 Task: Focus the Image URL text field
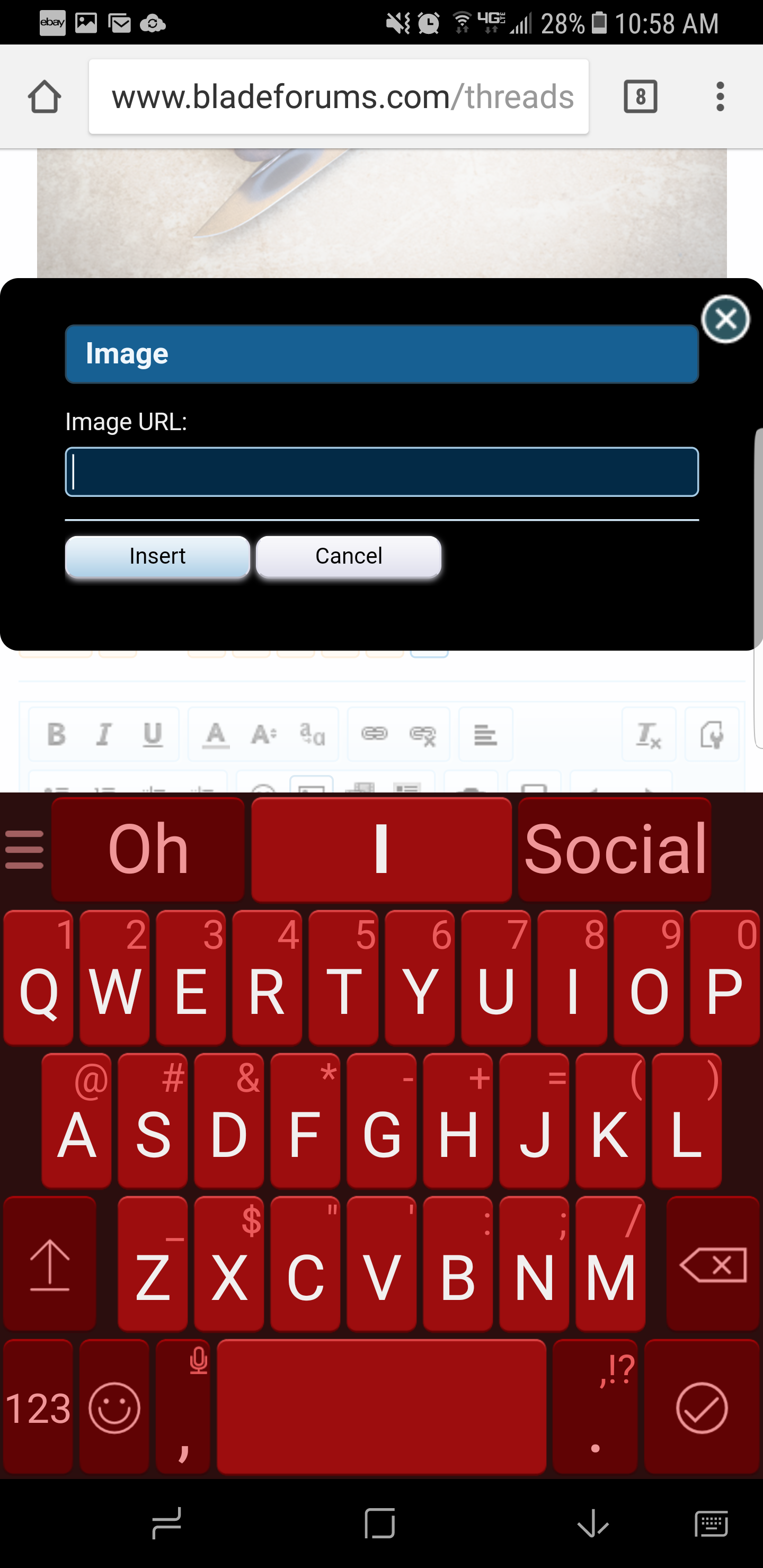(382, 472)
